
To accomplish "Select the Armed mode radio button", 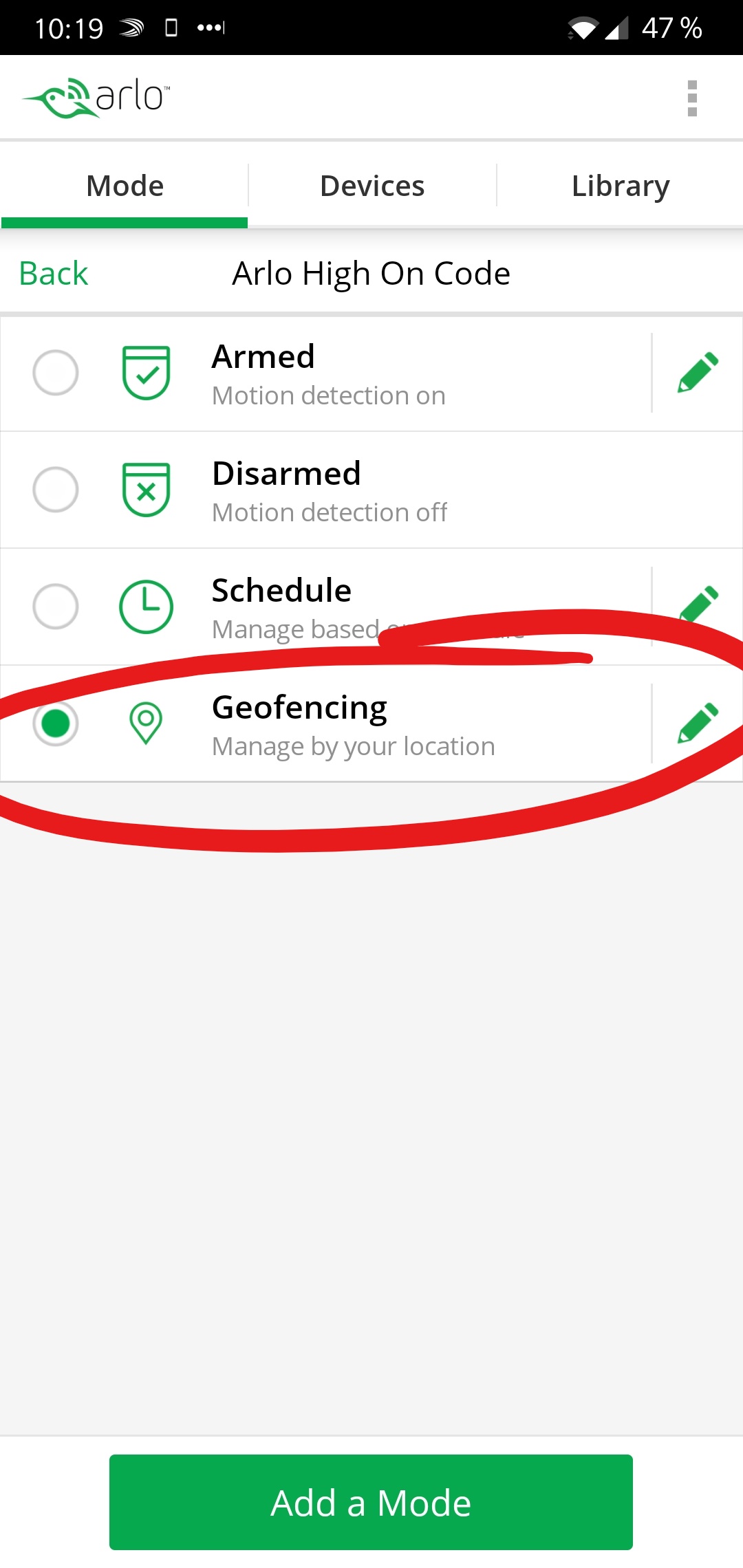I will click(x=56, y=372).
